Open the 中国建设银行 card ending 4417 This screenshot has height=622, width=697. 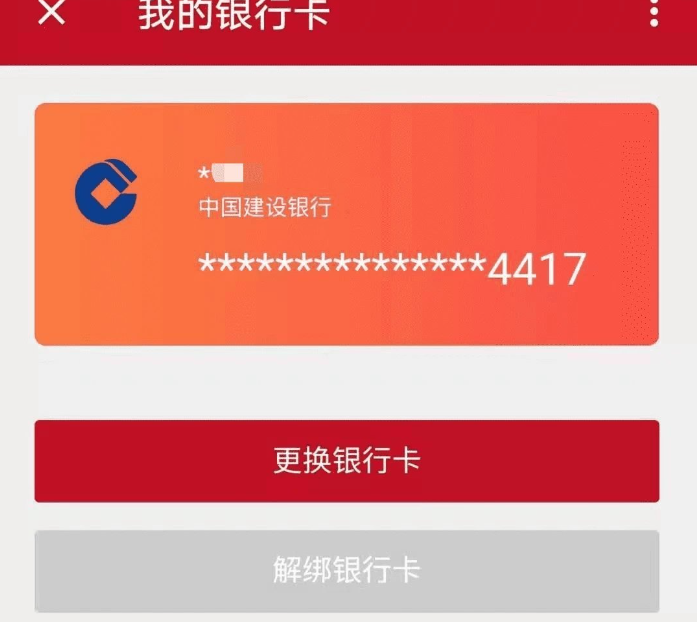(x=347, y=225)
